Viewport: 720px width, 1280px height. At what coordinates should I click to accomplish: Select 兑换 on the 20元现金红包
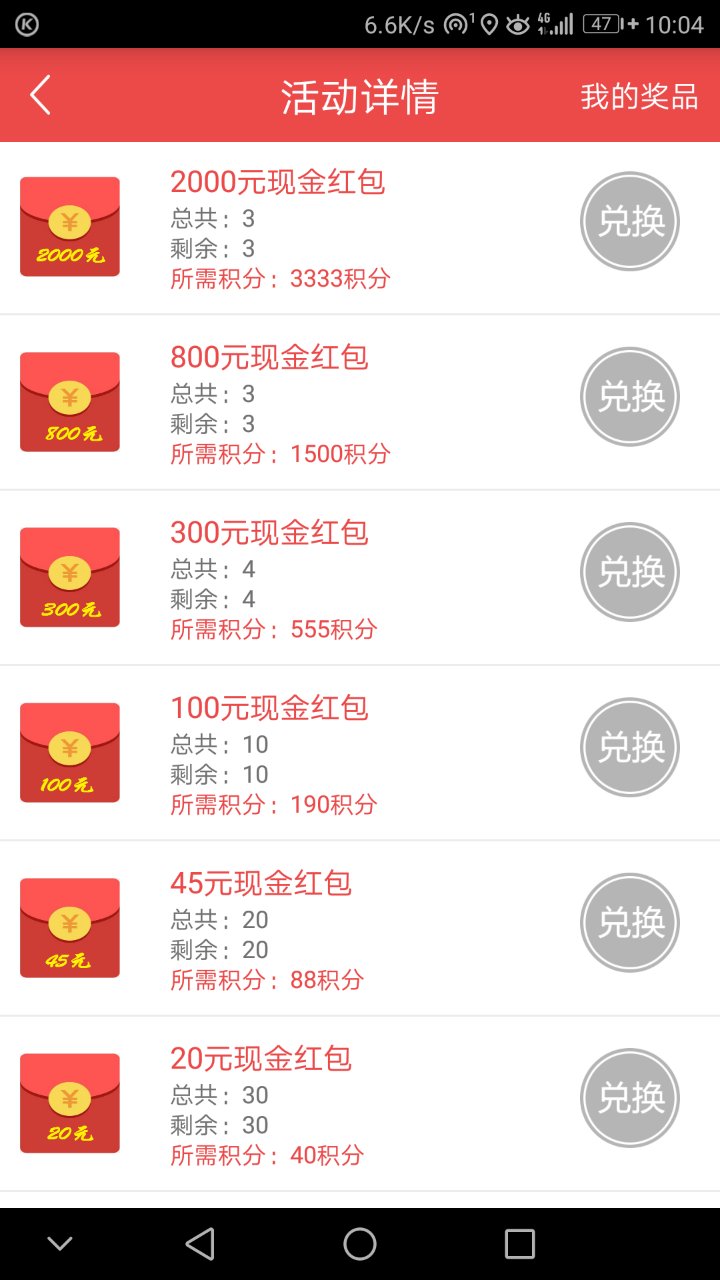(x=630, y=1097)
